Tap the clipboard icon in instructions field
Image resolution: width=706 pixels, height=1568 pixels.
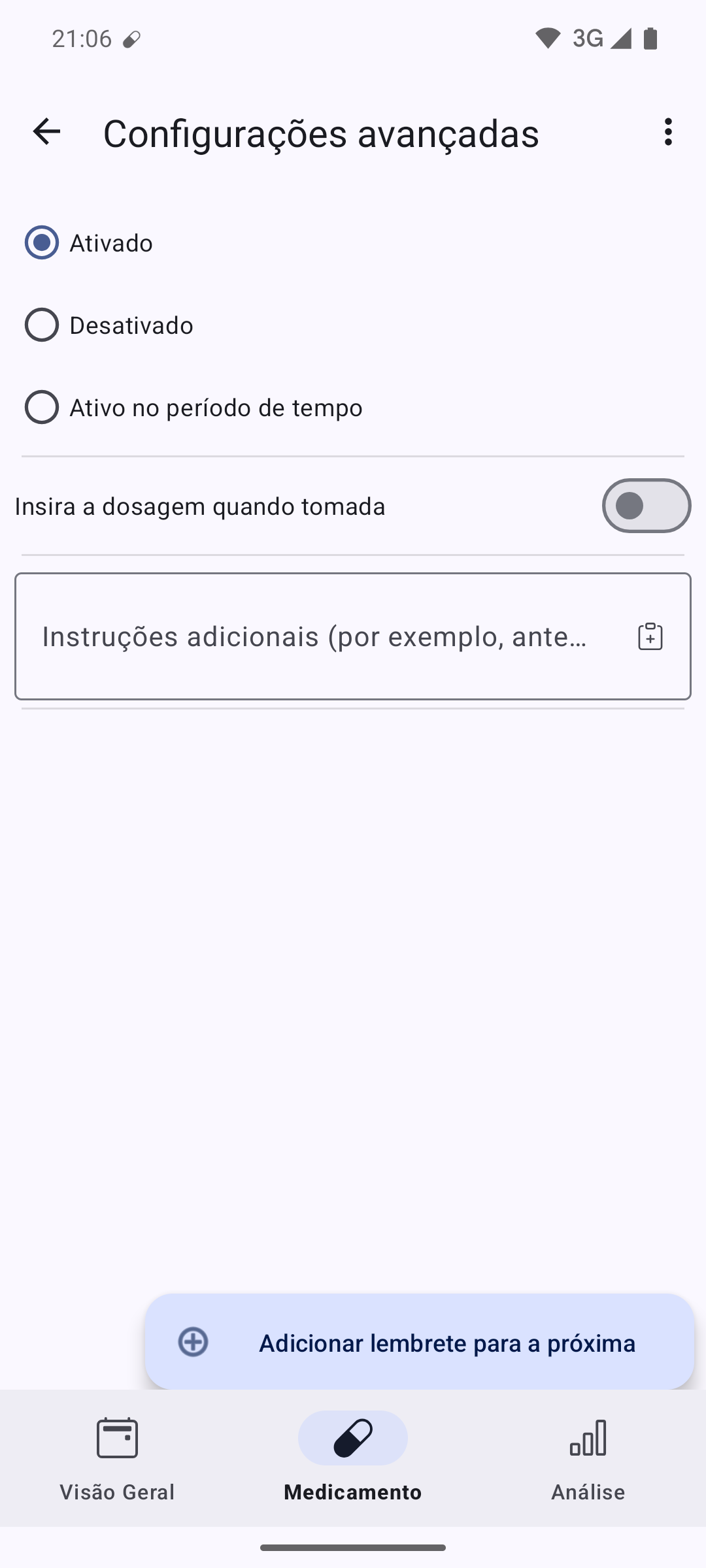tap(650, 636)
